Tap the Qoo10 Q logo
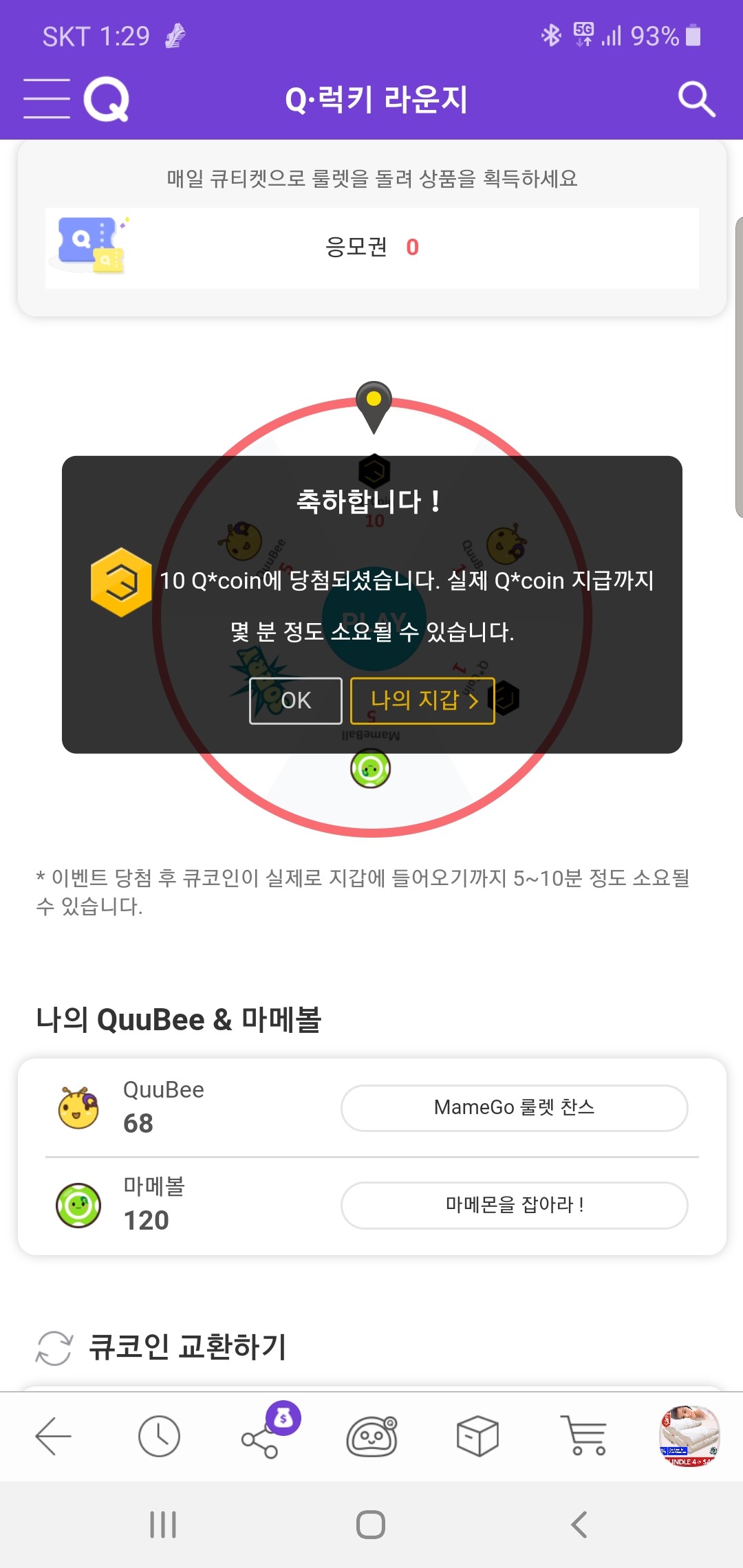This screenshot has height=1568, width=743. 107,99
